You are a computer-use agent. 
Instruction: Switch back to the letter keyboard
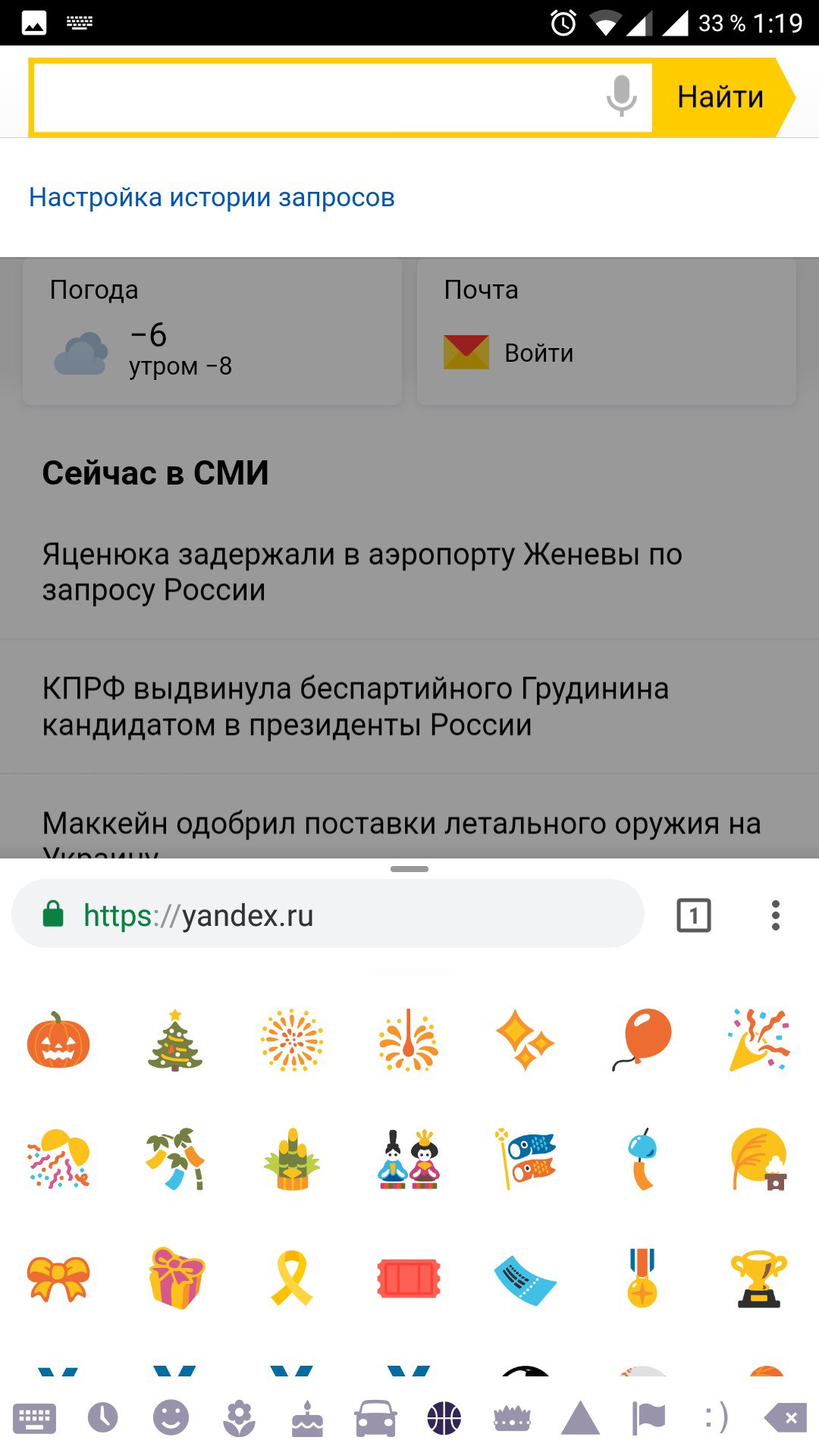coord(34,1418)
